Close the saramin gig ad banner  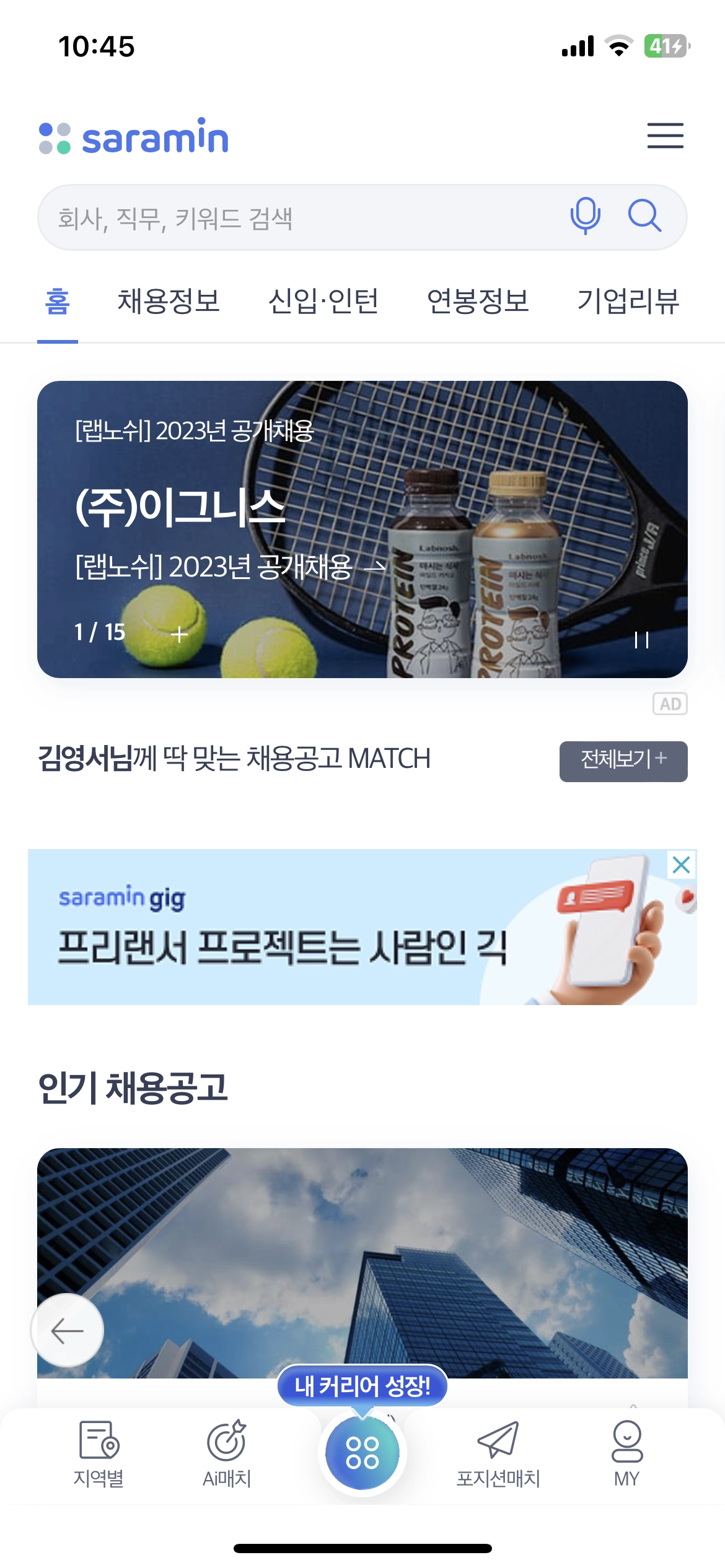point(681,865)
